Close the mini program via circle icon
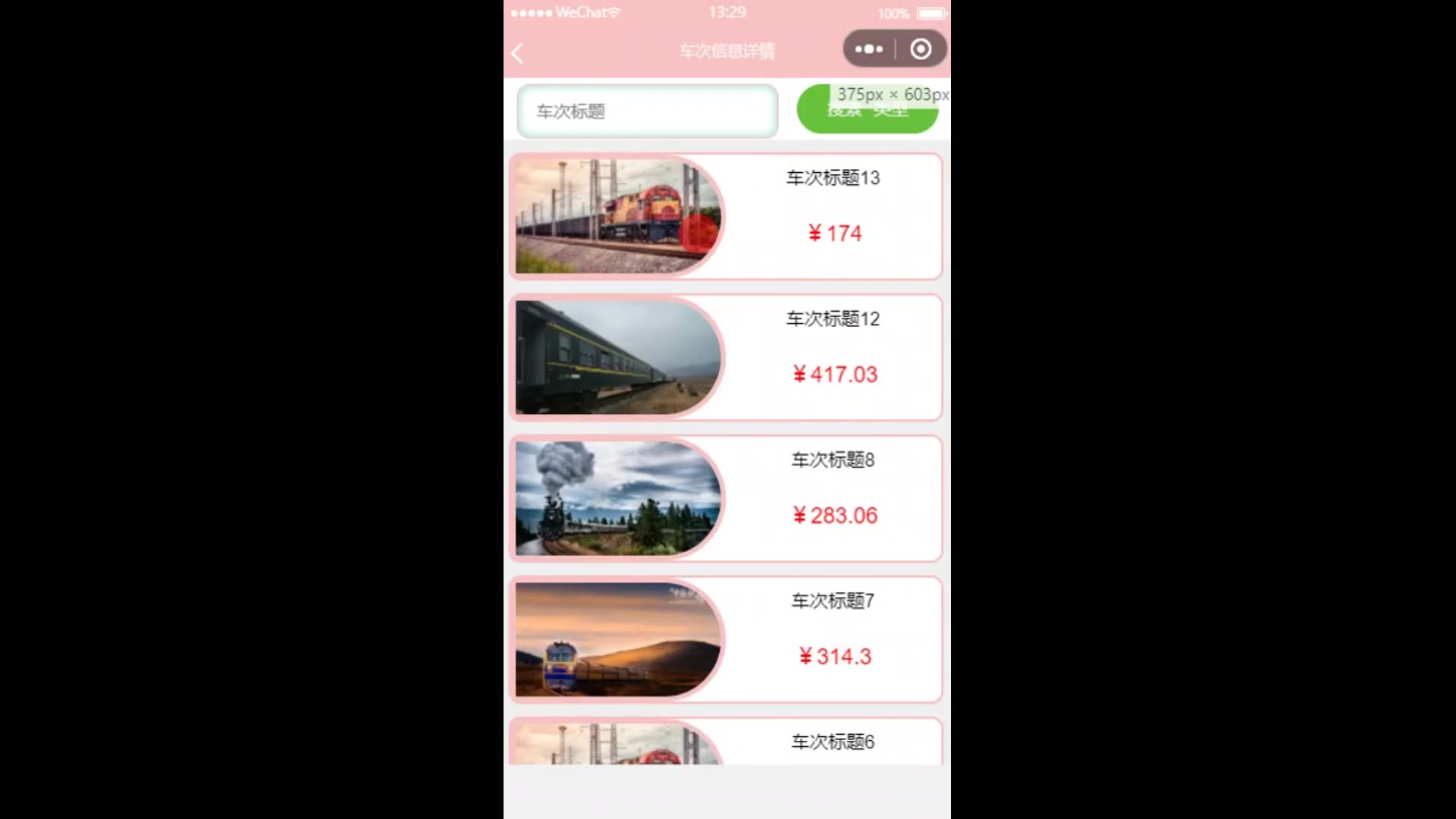This screenshot has height=819, width=1456. [x=921, y=49]
